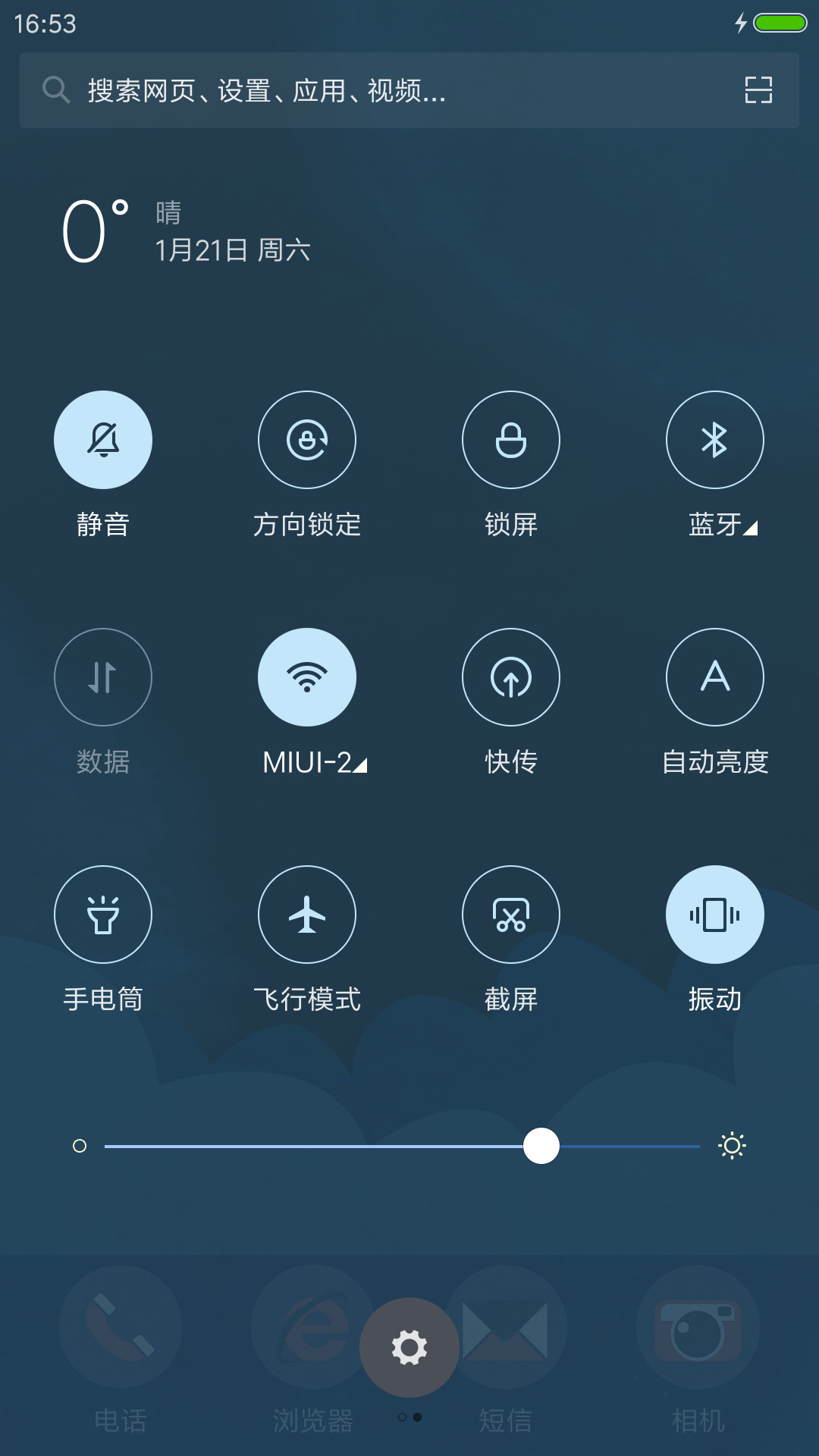
Task: Enable 飞行模式 airplane mode
Action: click(307, 915)
